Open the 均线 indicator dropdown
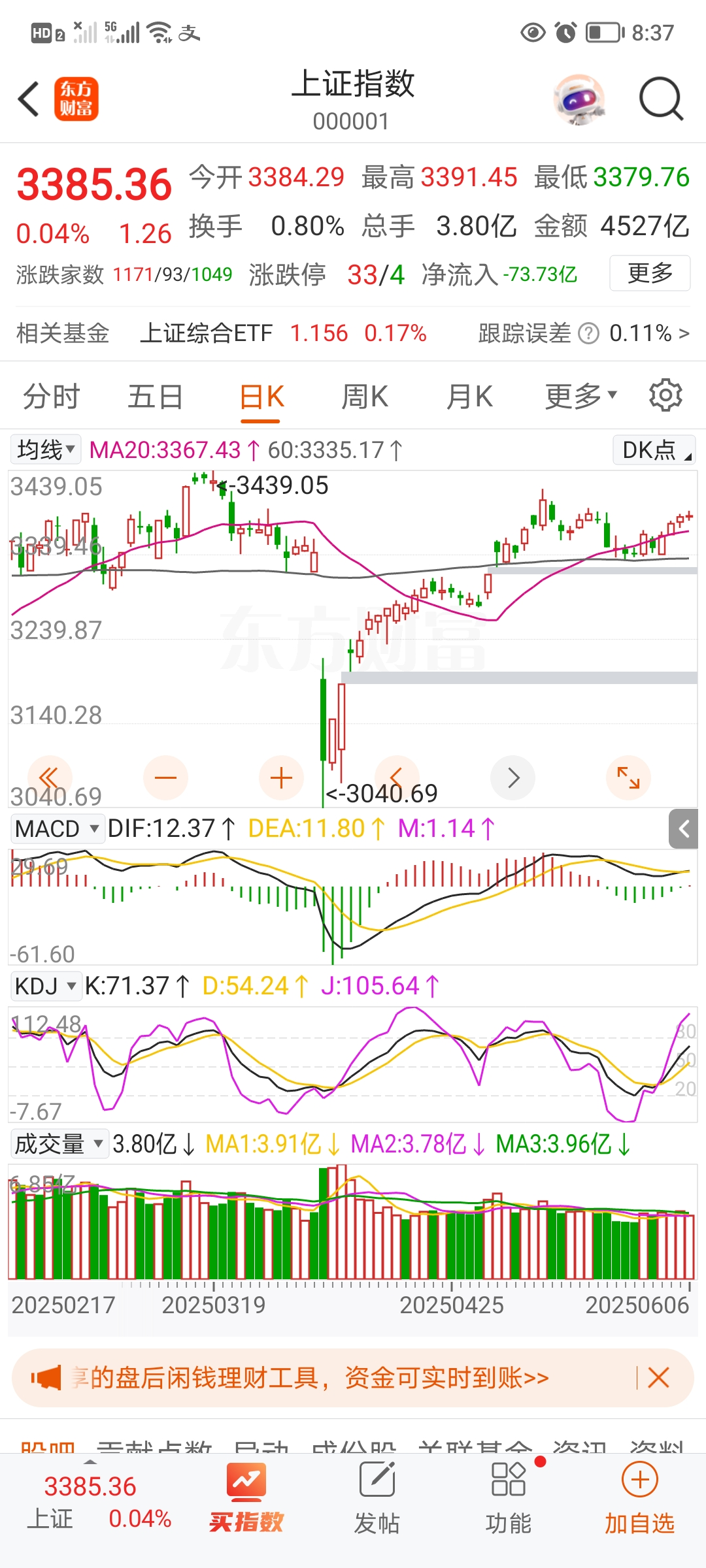706x1568 pixels. coord(46,449)
